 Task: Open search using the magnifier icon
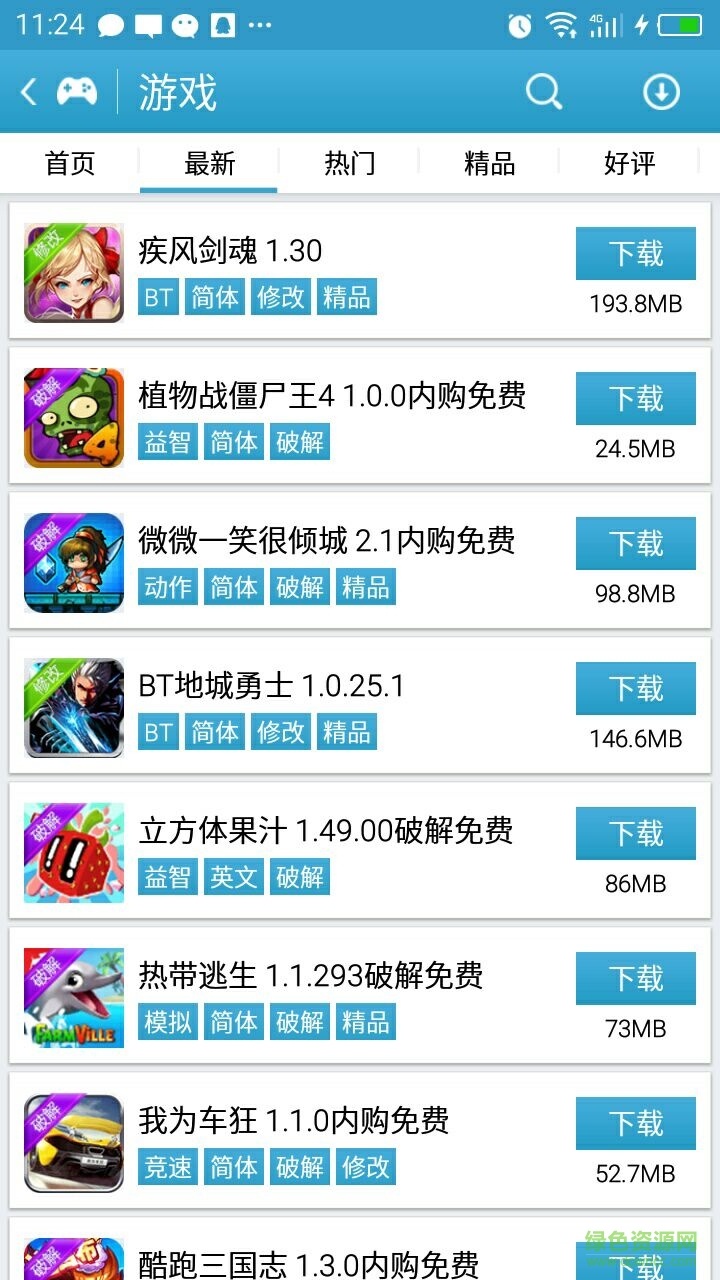pyautogui.click(x=543, y=91)
